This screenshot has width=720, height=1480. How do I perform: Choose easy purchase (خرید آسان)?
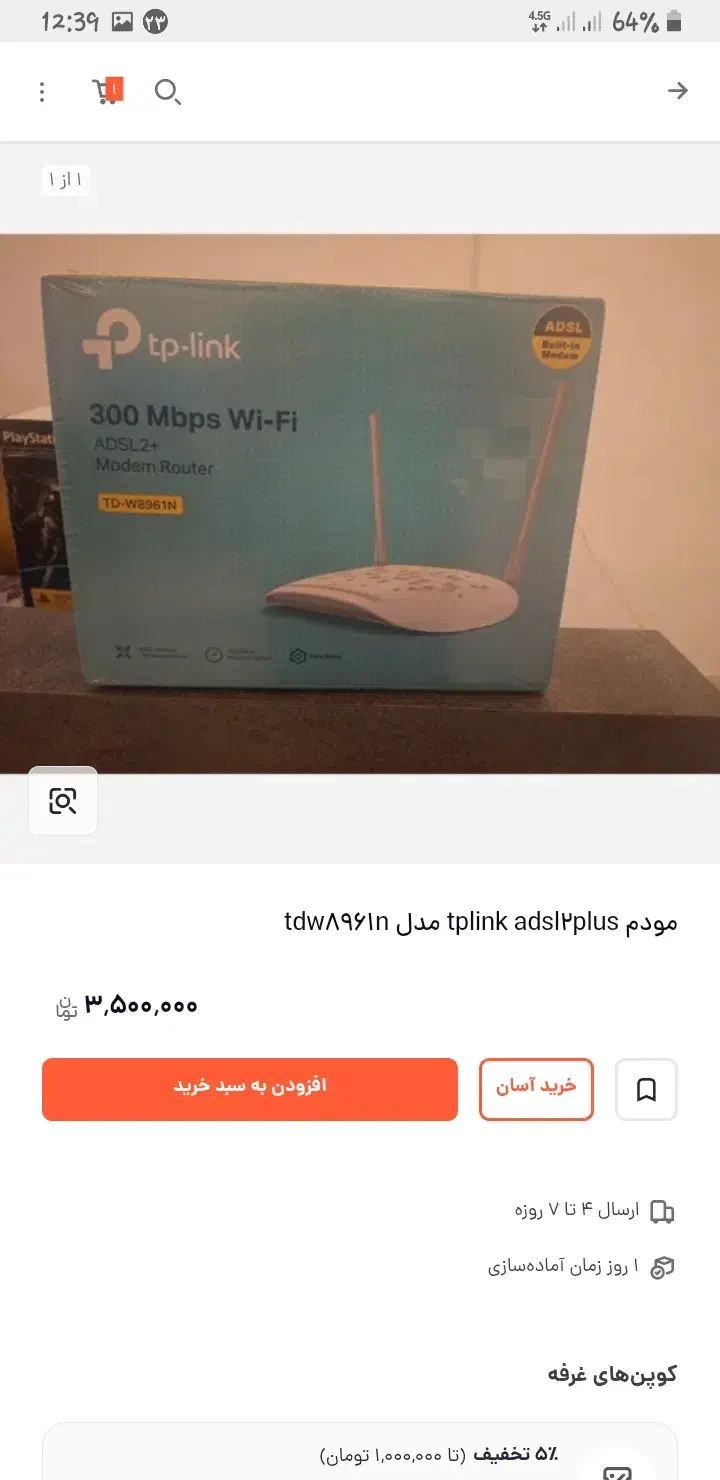(x=536, y=1088)
